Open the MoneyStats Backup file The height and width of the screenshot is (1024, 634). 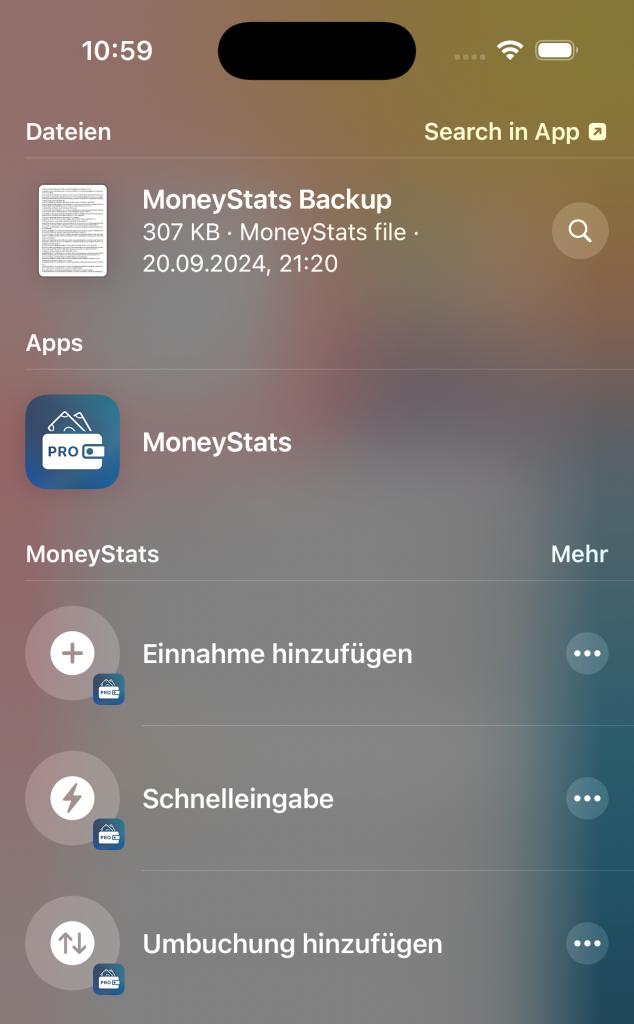tap(267, 231)
